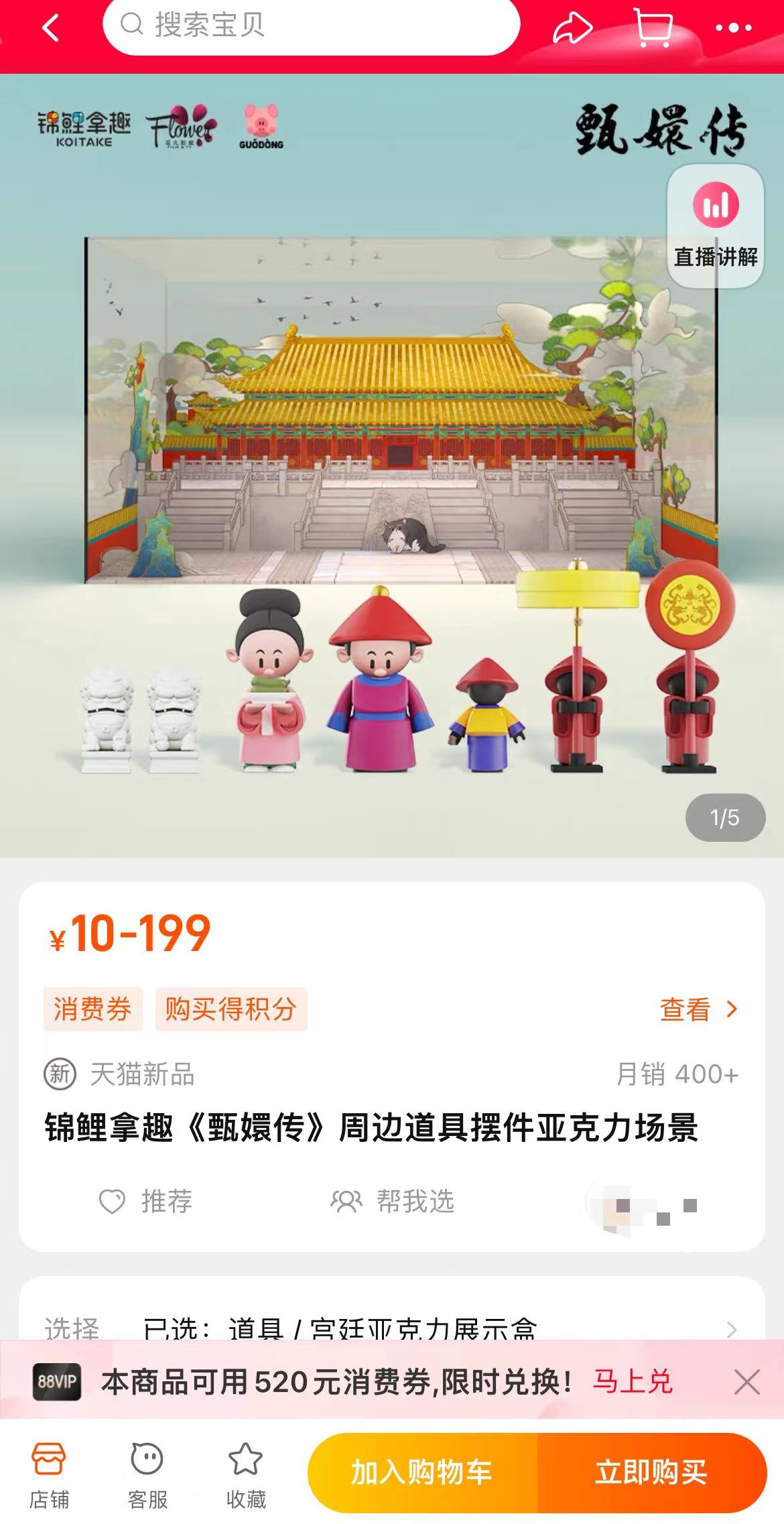Open the 选择 product options row
The image size is (784, 1524).
click(x=392, y=1328)
